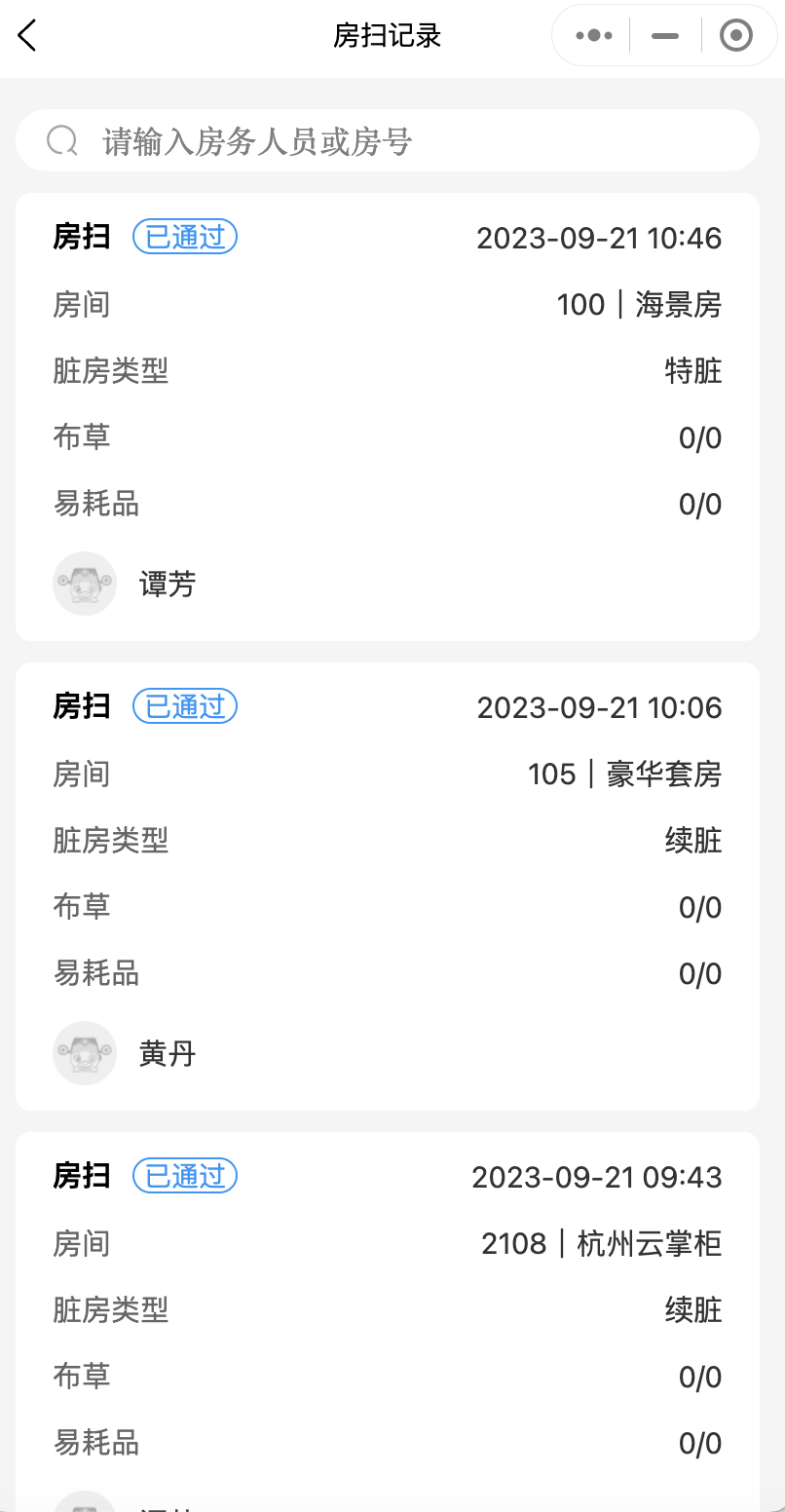Image resolution: width=785 pixels, height=1512 pixels.
Task: Go back using the top-left arrow
Action: 27,36
